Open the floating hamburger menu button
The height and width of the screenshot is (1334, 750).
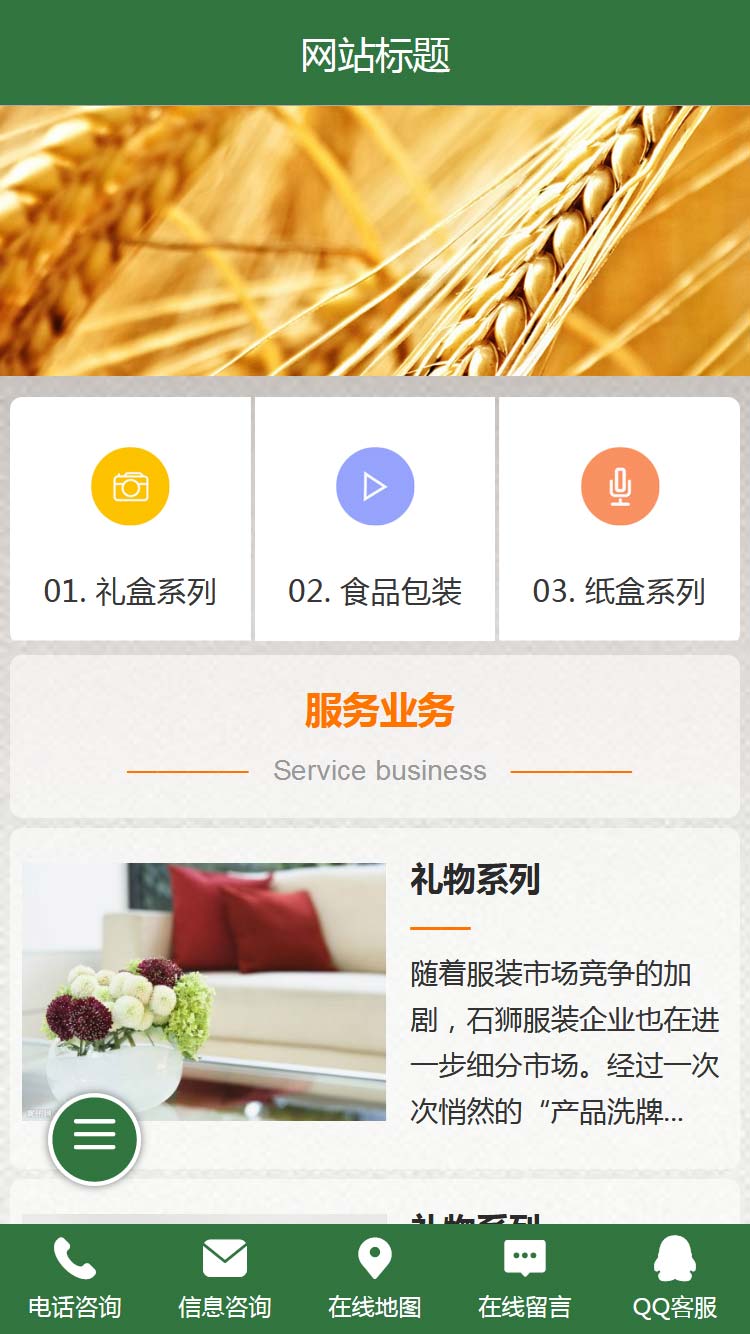click(x=95, y=1139)
